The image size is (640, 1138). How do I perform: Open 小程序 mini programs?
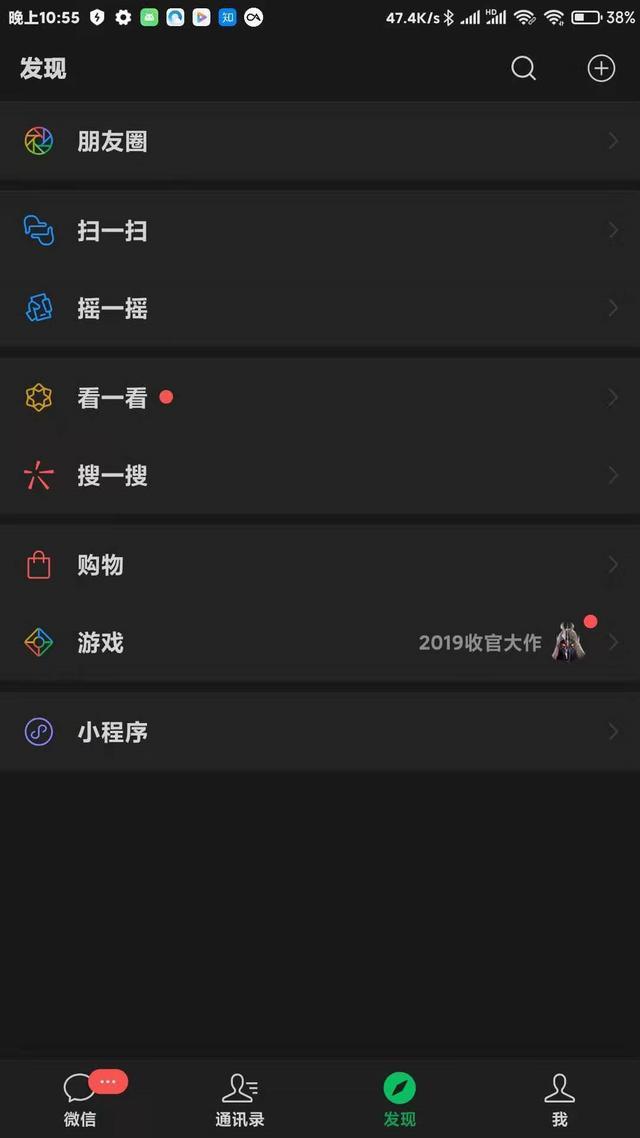pyautogui.click(x=320, y=732)
